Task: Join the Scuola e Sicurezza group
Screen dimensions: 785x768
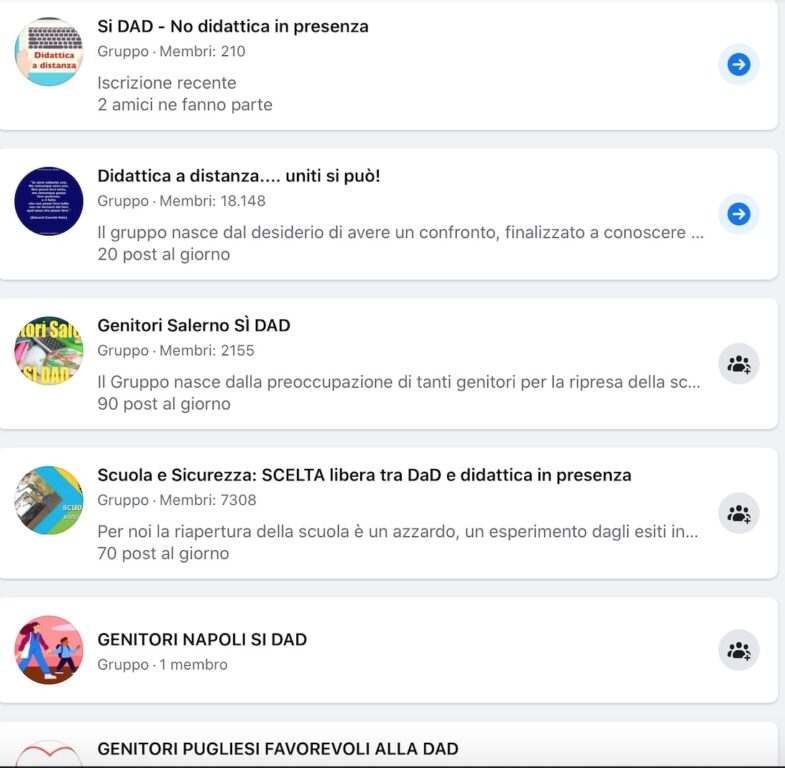Action: (739, 514)
